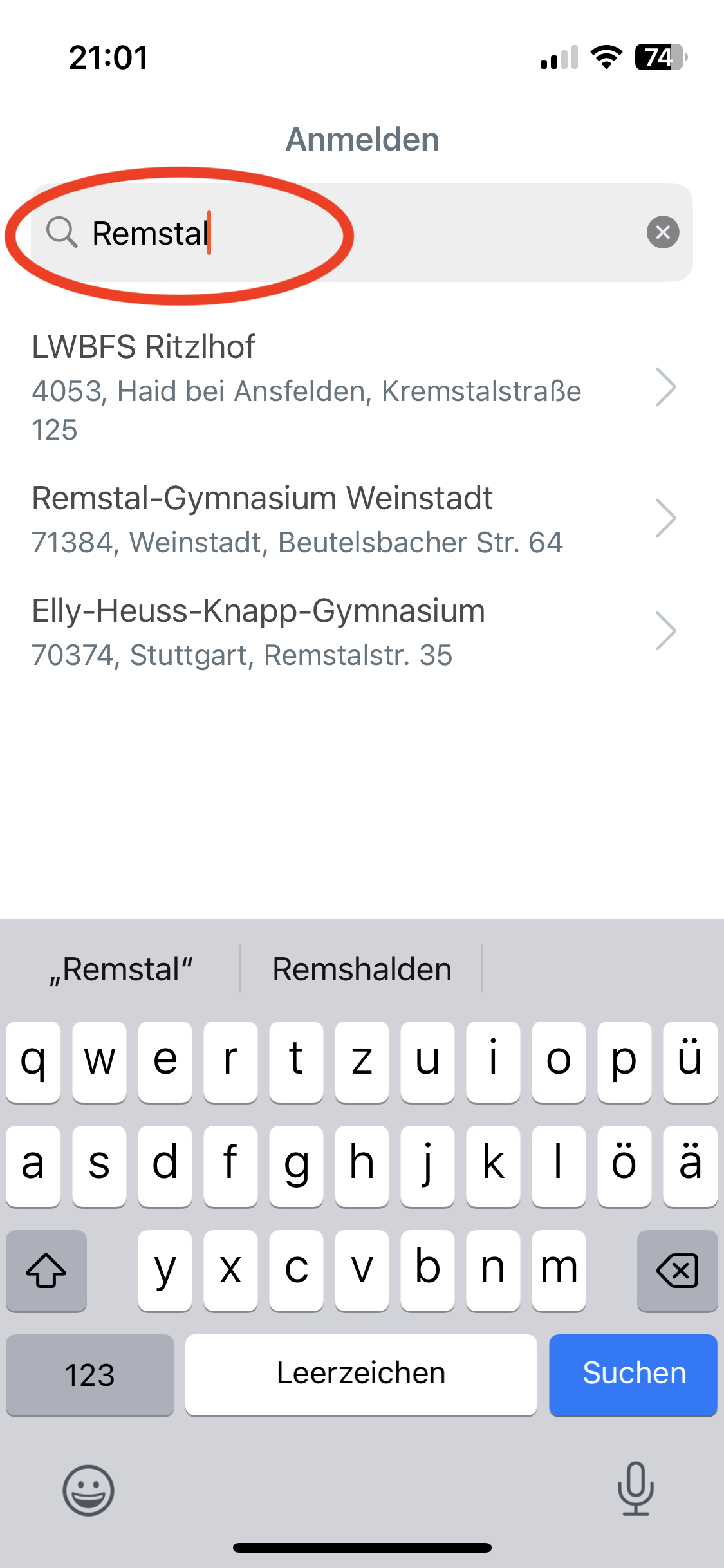Screen dimensions: 724x1568
Task: Tap the search field containing Remstal
Action: pyautogui.click(x=360, y=233)
